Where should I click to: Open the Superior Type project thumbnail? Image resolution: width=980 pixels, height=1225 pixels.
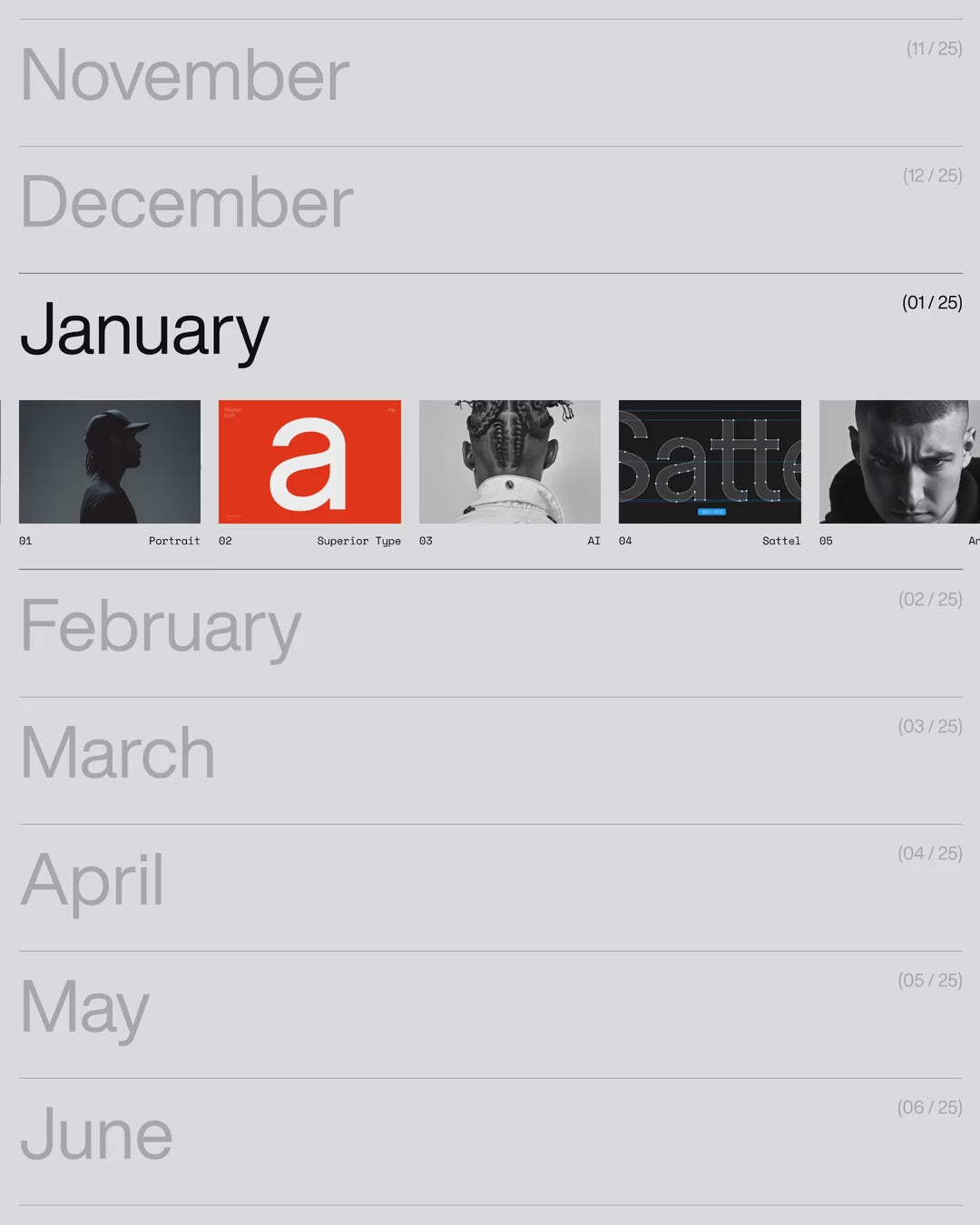tap(309, 462)
